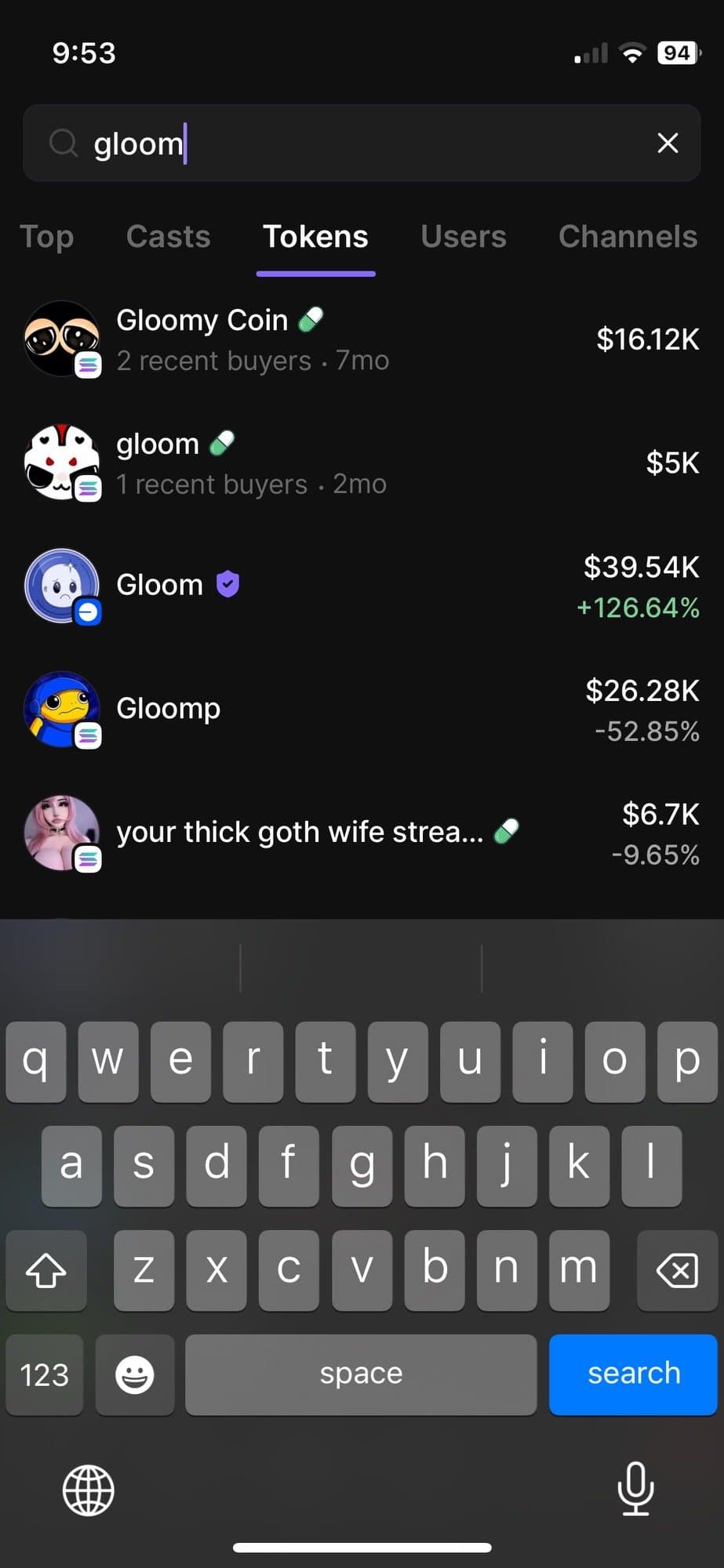Switch to the Top tab
The width and height of the screenshot is (724, 1568).
click(46, 237)
